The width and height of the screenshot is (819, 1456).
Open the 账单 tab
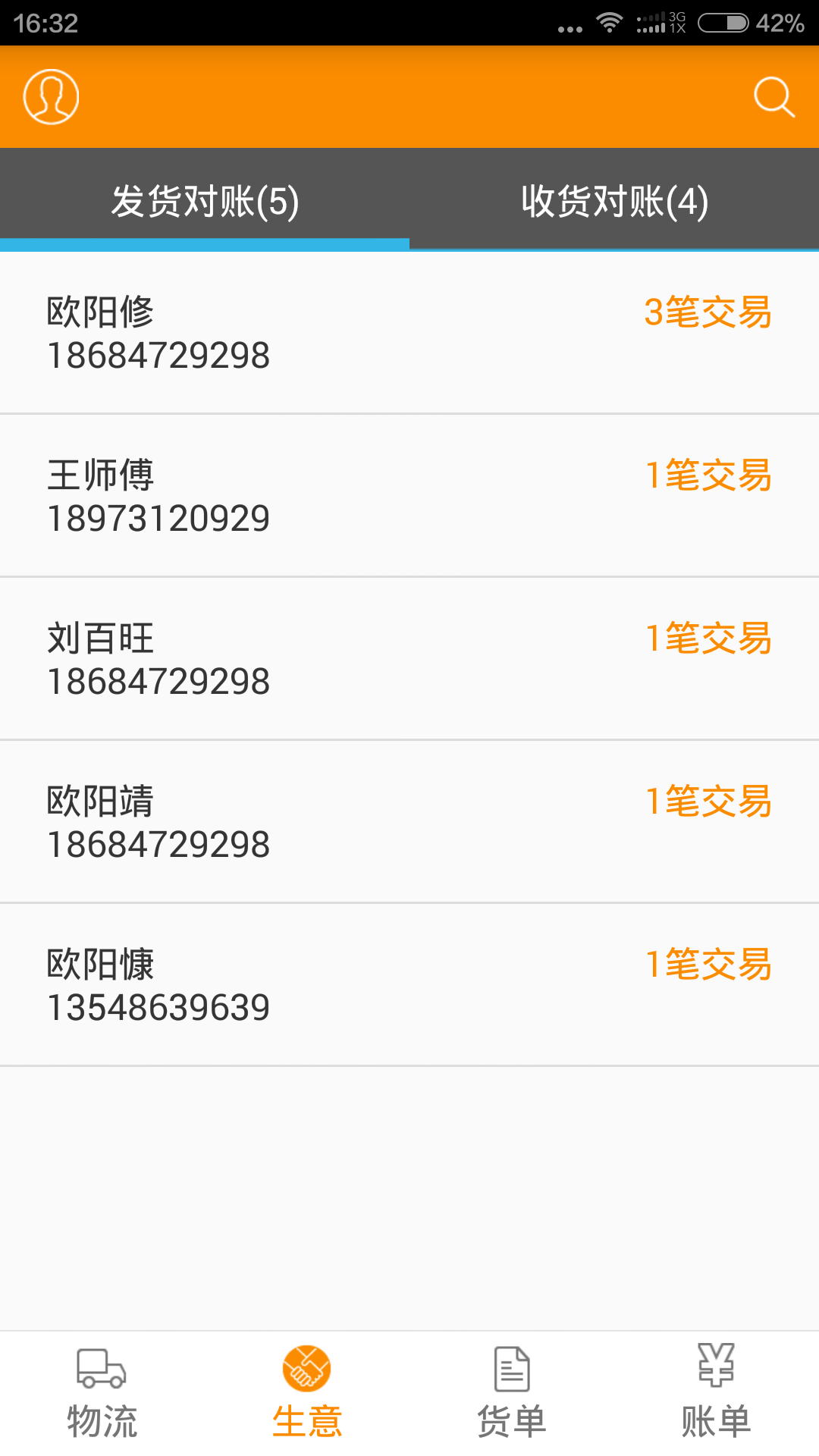click(x=716, y=1394)
